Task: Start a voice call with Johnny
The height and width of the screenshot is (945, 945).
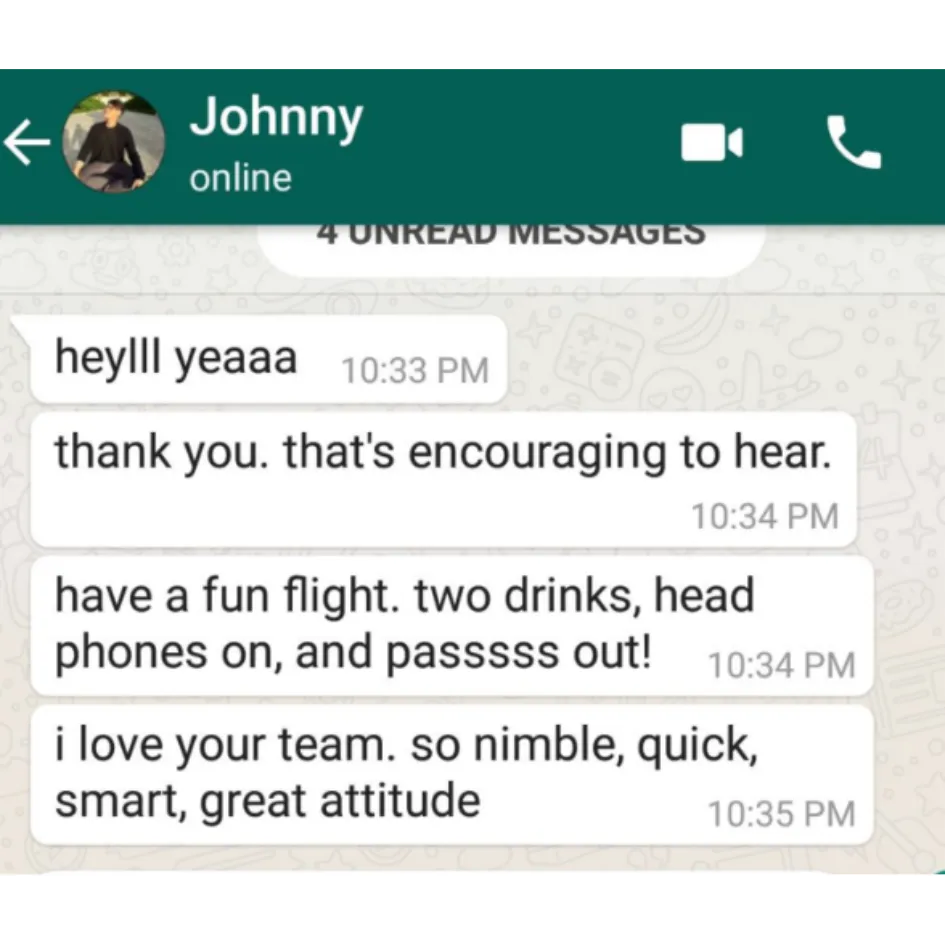Action: tap(853, 143)
